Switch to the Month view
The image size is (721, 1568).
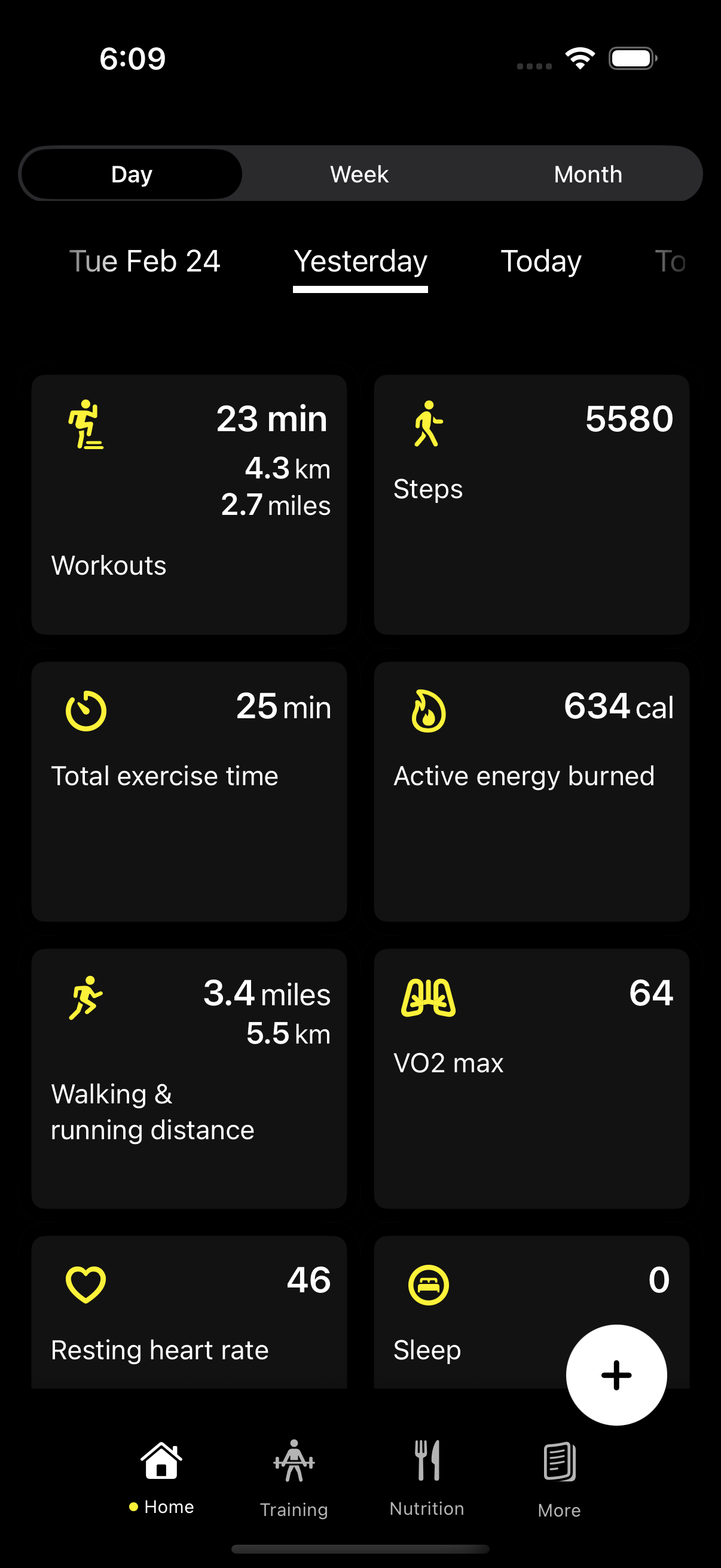(x=588, y=174)
